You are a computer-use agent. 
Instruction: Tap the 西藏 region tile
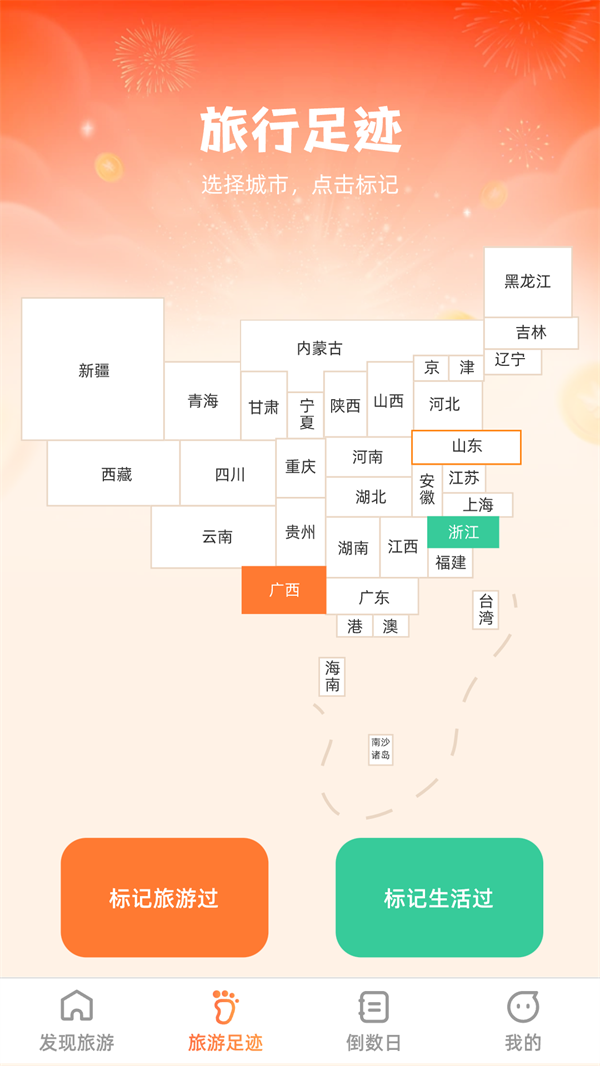[x=116, y=474]
